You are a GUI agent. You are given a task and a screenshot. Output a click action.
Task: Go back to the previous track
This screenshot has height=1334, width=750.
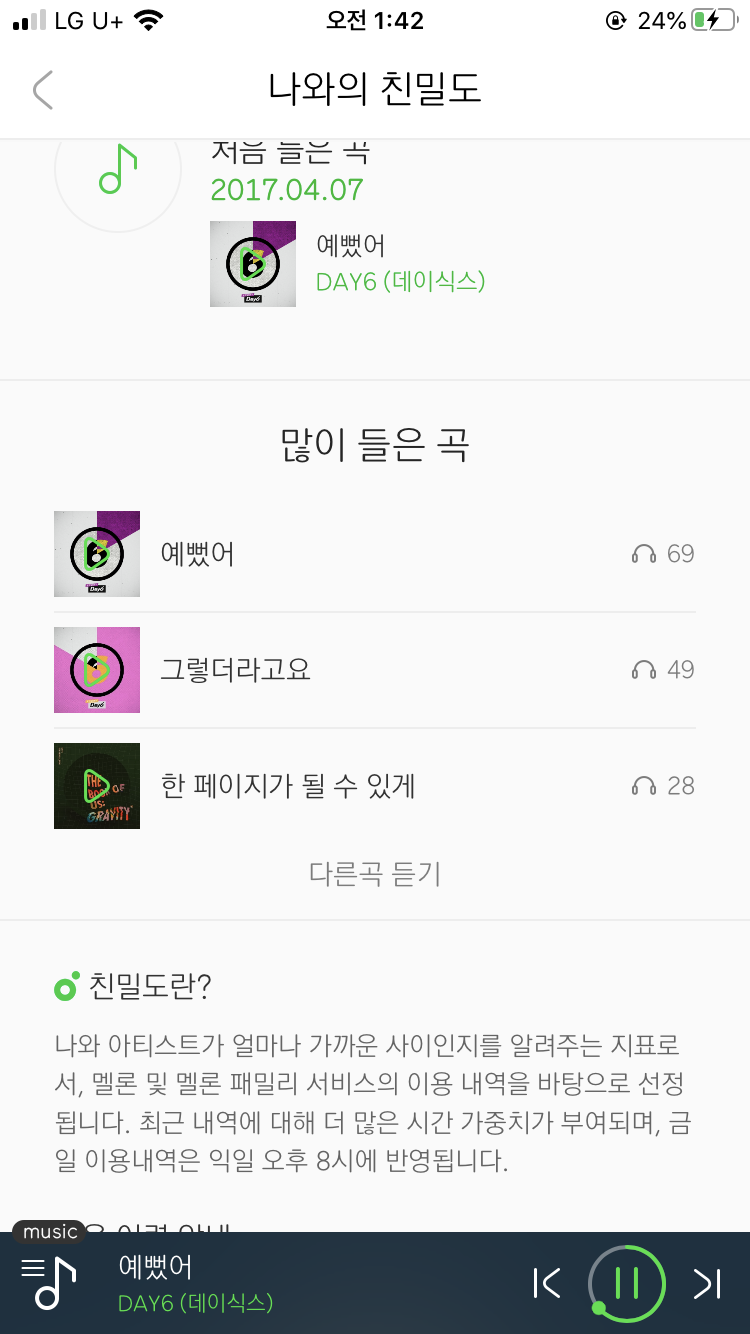pyautogui.click(x=546, y=1283)
